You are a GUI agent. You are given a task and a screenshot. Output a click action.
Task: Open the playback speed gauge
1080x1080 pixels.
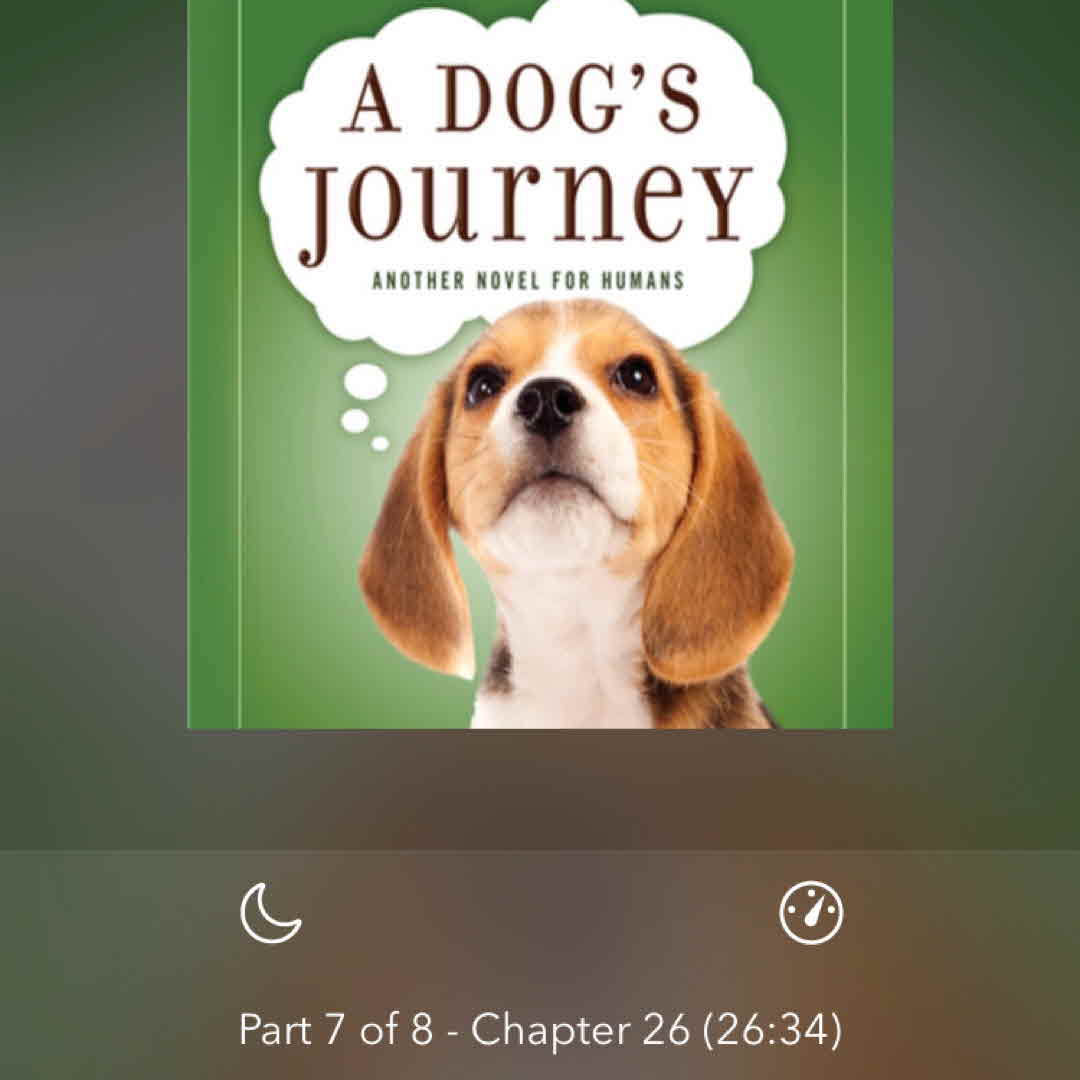coord(811,913)
